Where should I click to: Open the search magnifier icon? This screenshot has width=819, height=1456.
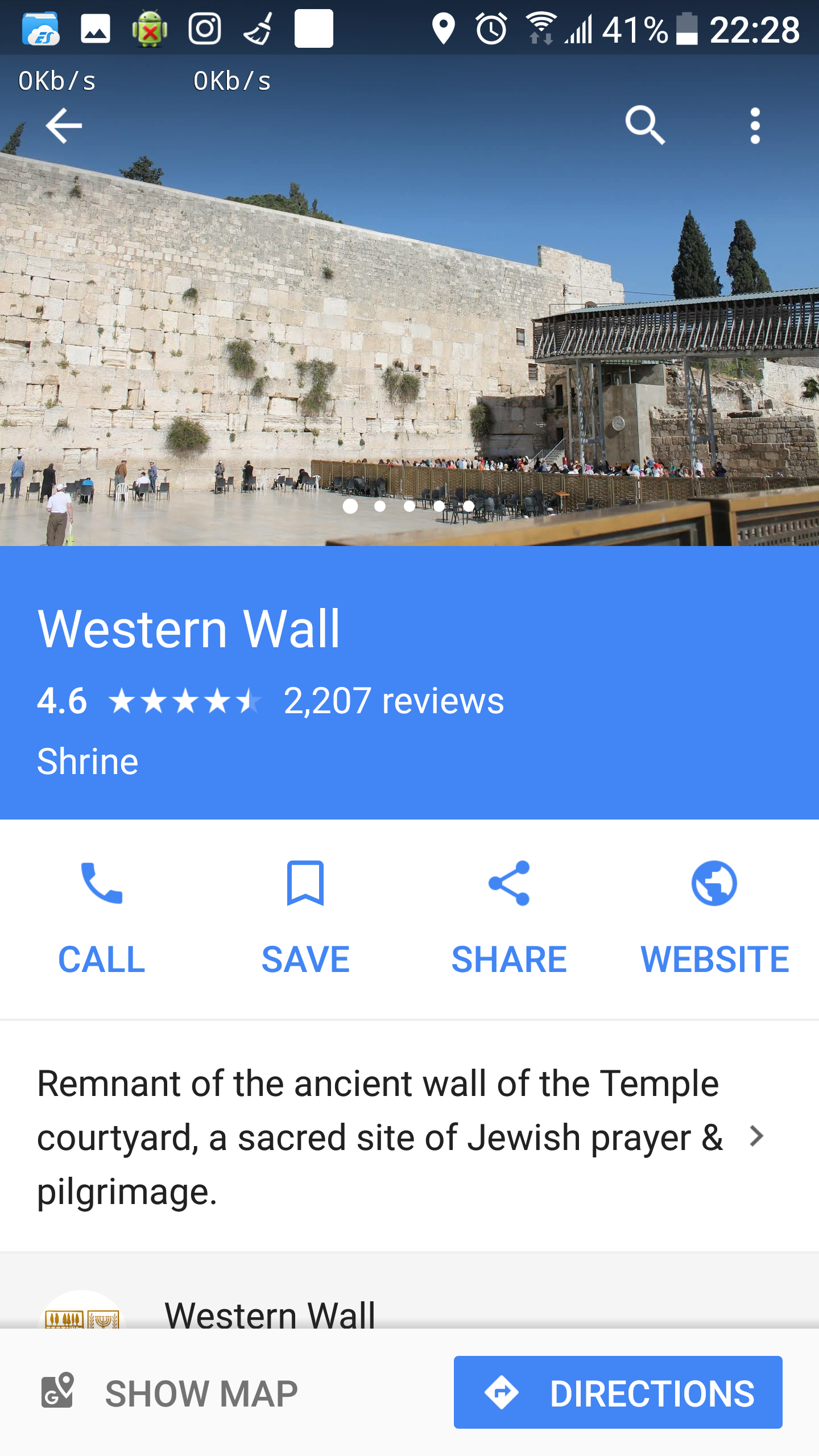(x=645, y=126)
